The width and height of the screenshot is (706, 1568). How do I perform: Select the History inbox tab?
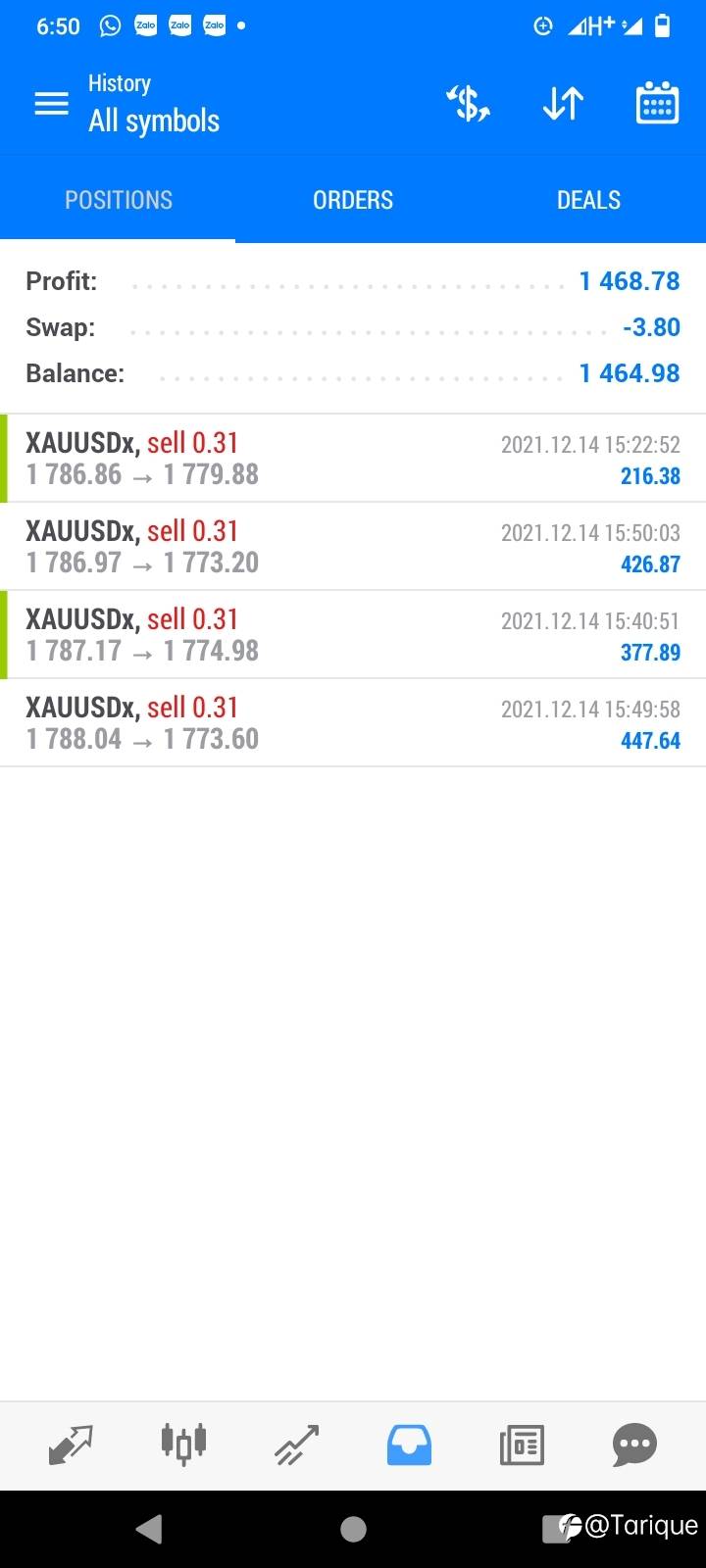409,1445
